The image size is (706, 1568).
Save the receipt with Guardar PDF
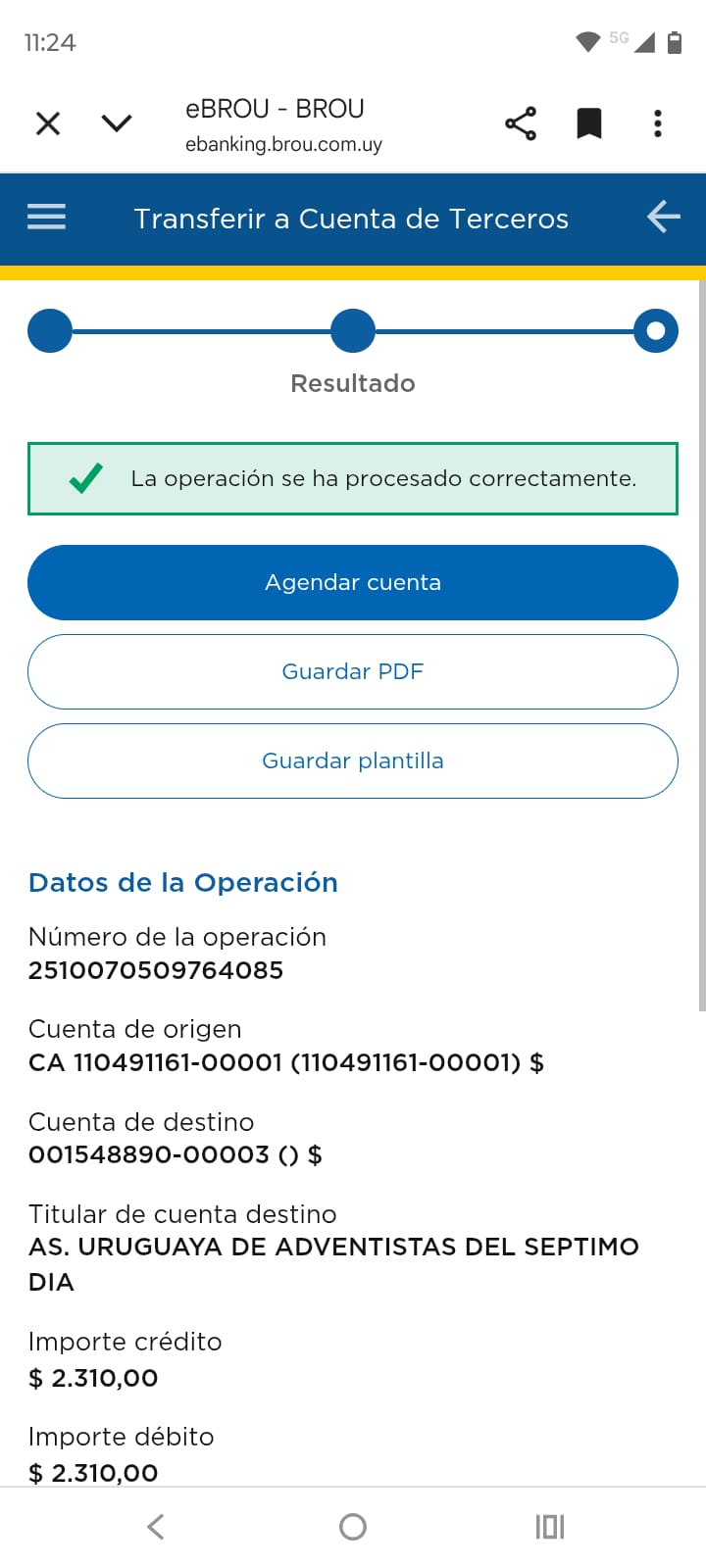click(353, 672)
